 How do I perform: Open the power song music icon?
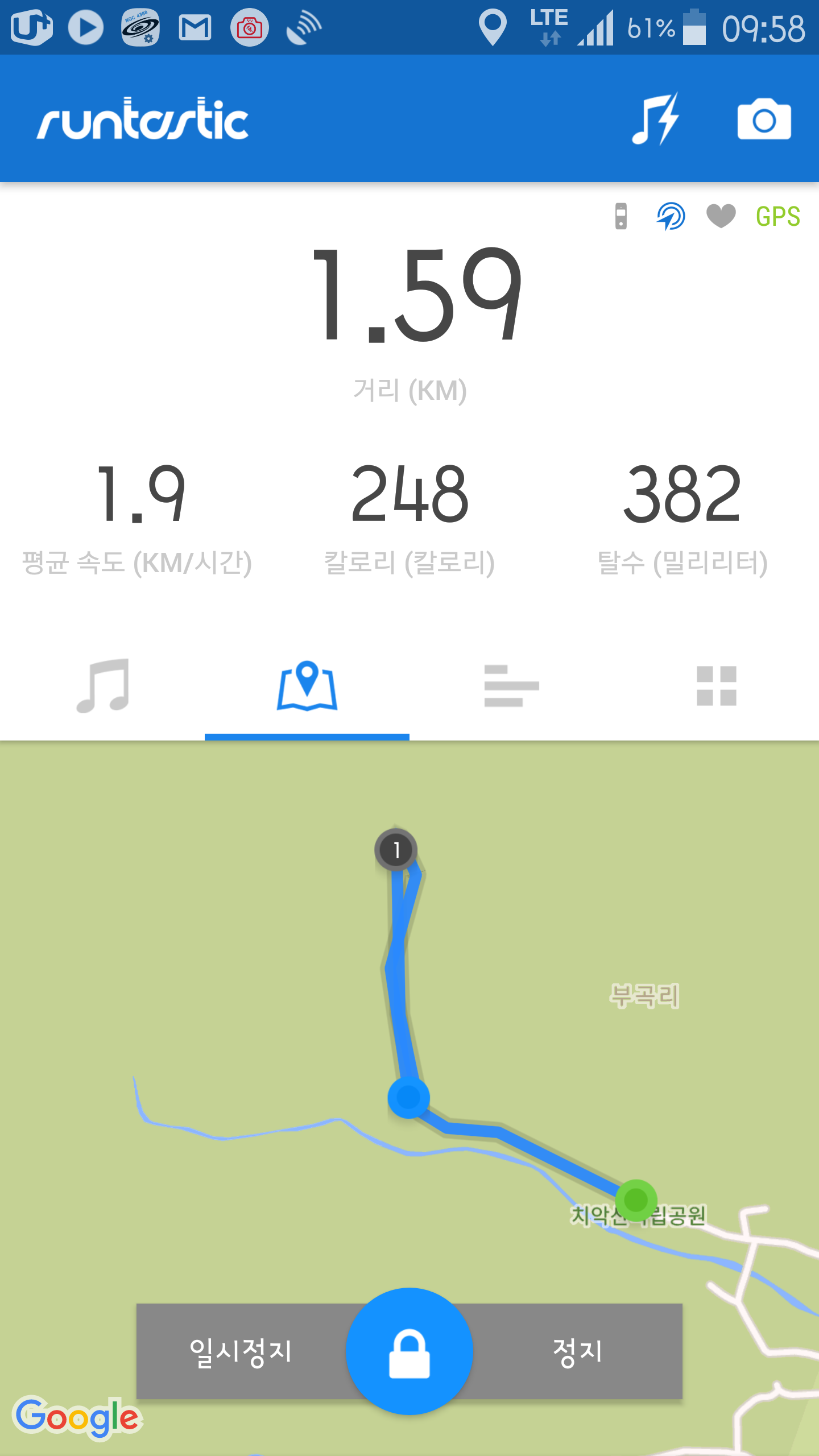(656, 119)
